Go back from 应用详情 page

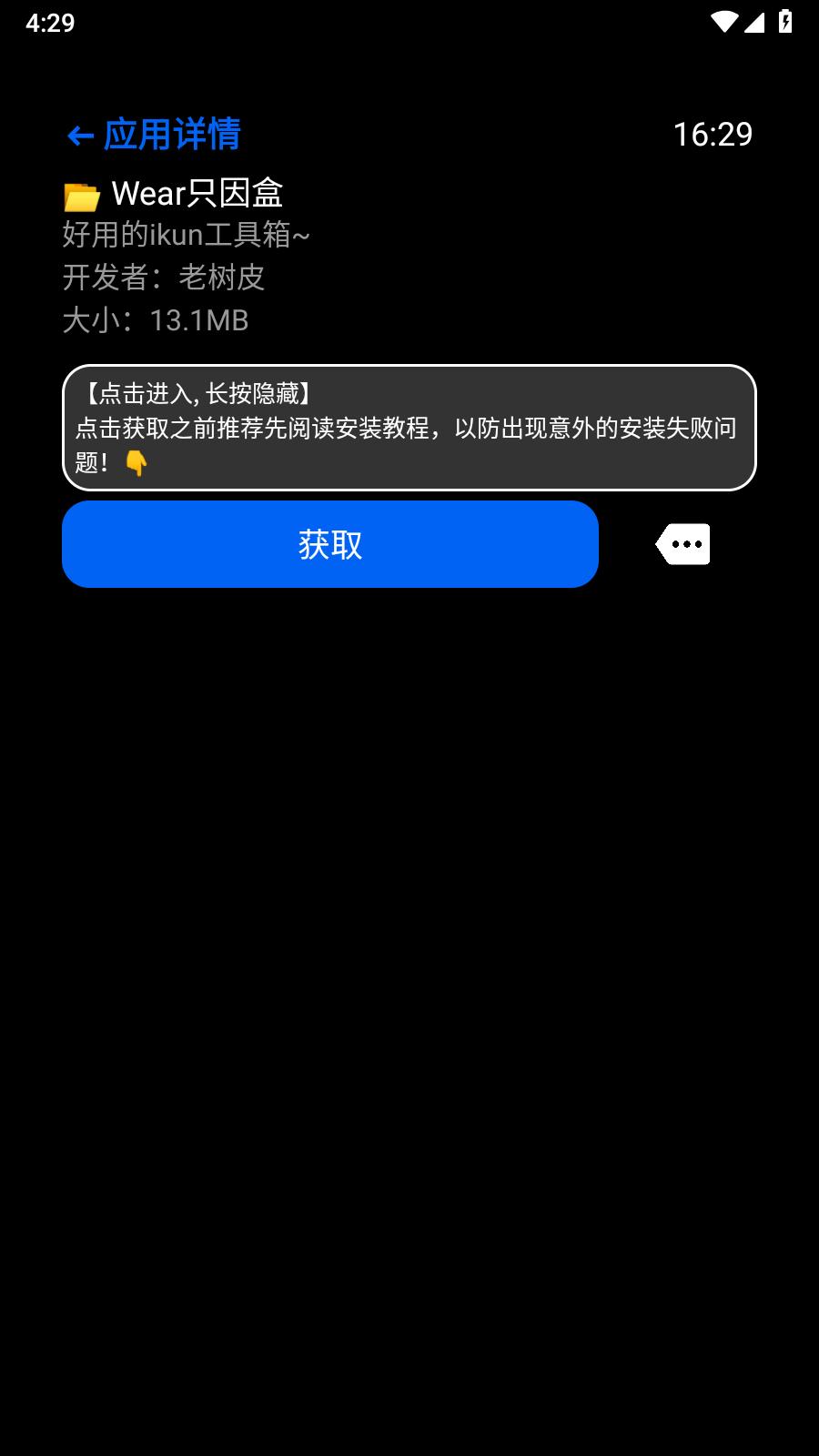(x=81, y=136)
